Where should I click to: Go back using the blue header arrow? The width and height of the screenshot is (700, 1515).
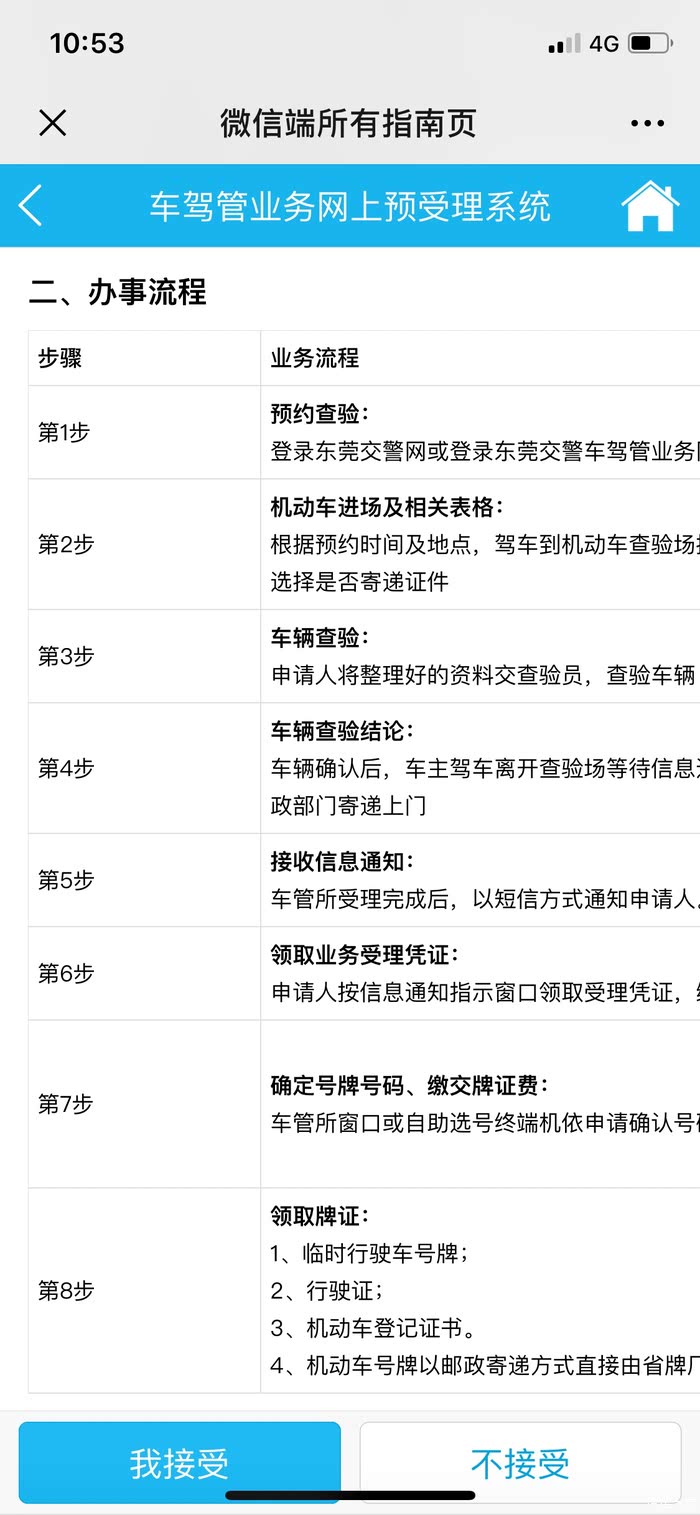[32, 205]
